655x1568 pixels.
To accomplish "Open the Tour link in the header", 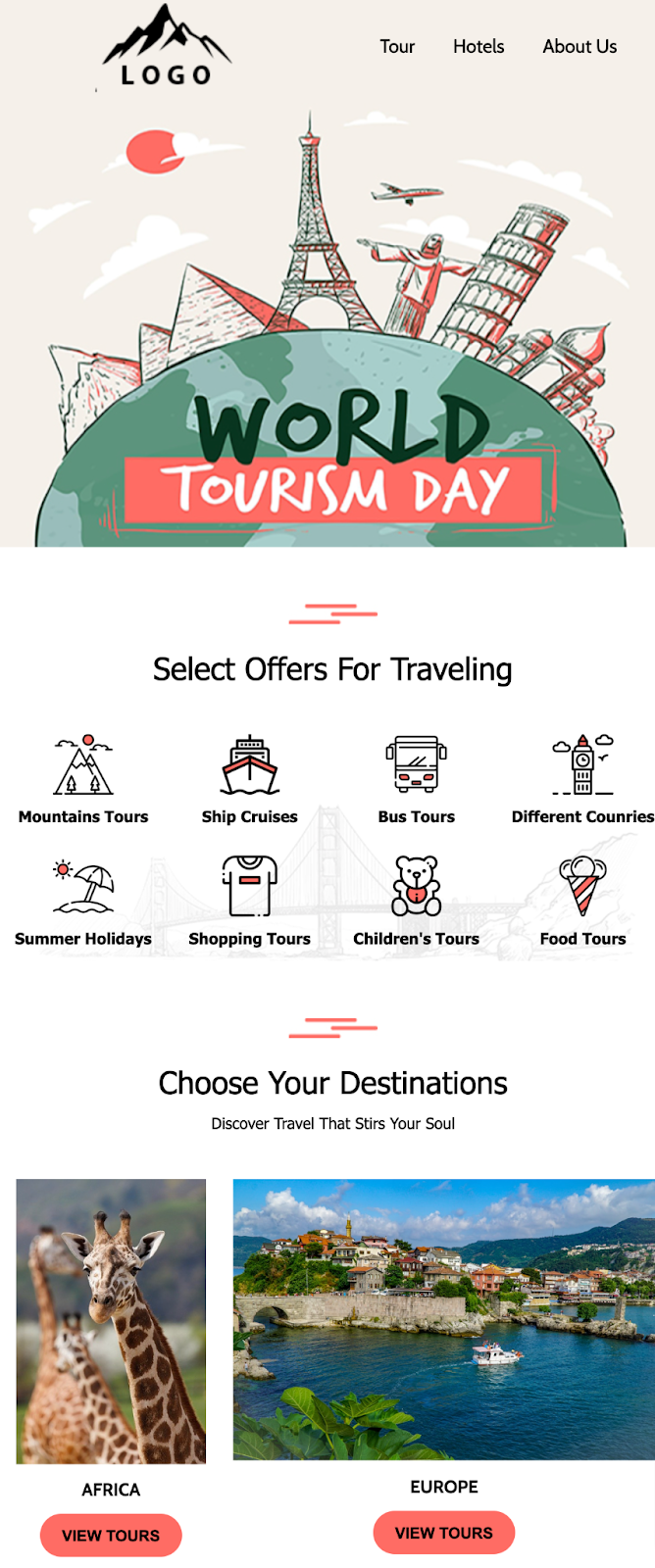I will (397, 46).
